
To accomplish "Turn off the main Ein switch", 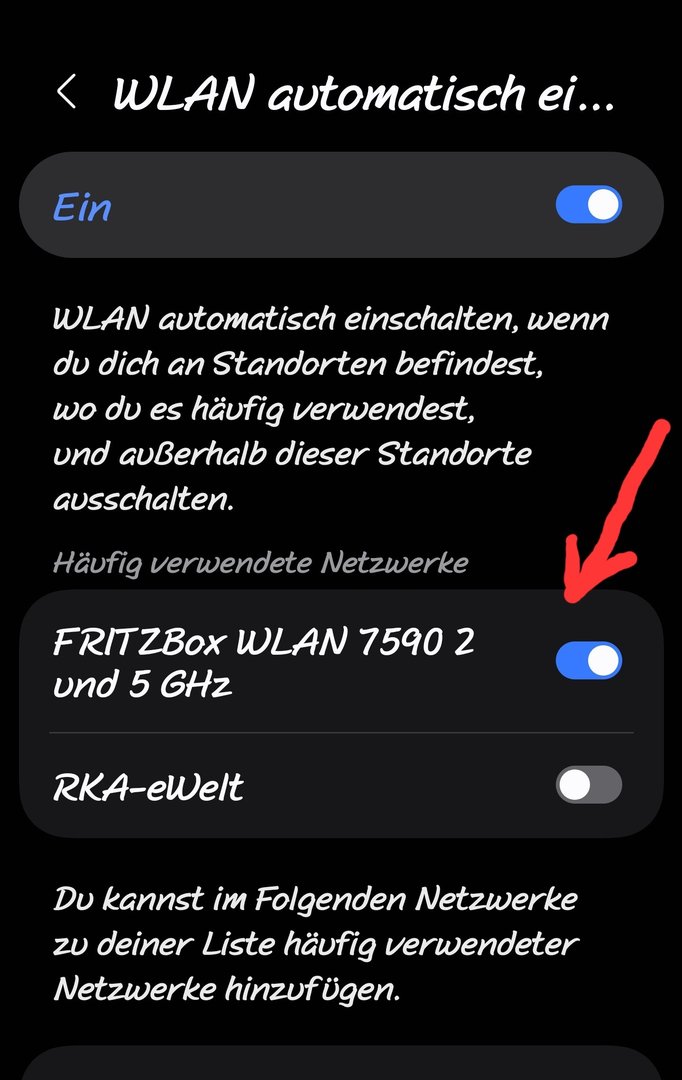I will point(588,206).
